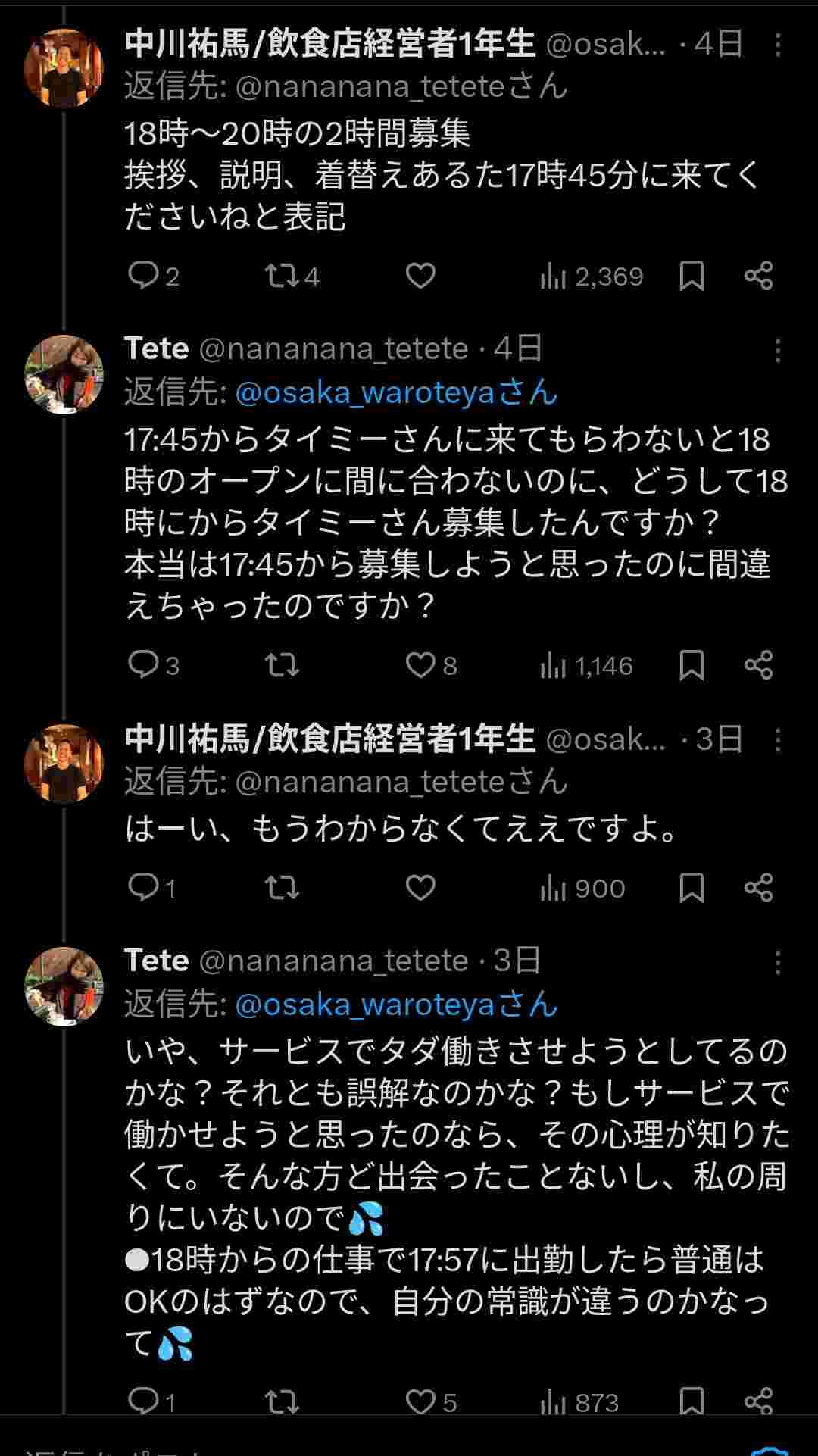Reply to the 18時〜20時の2時間募集 tweet
The image size is (818, 1456).
(x=142, y=276)
